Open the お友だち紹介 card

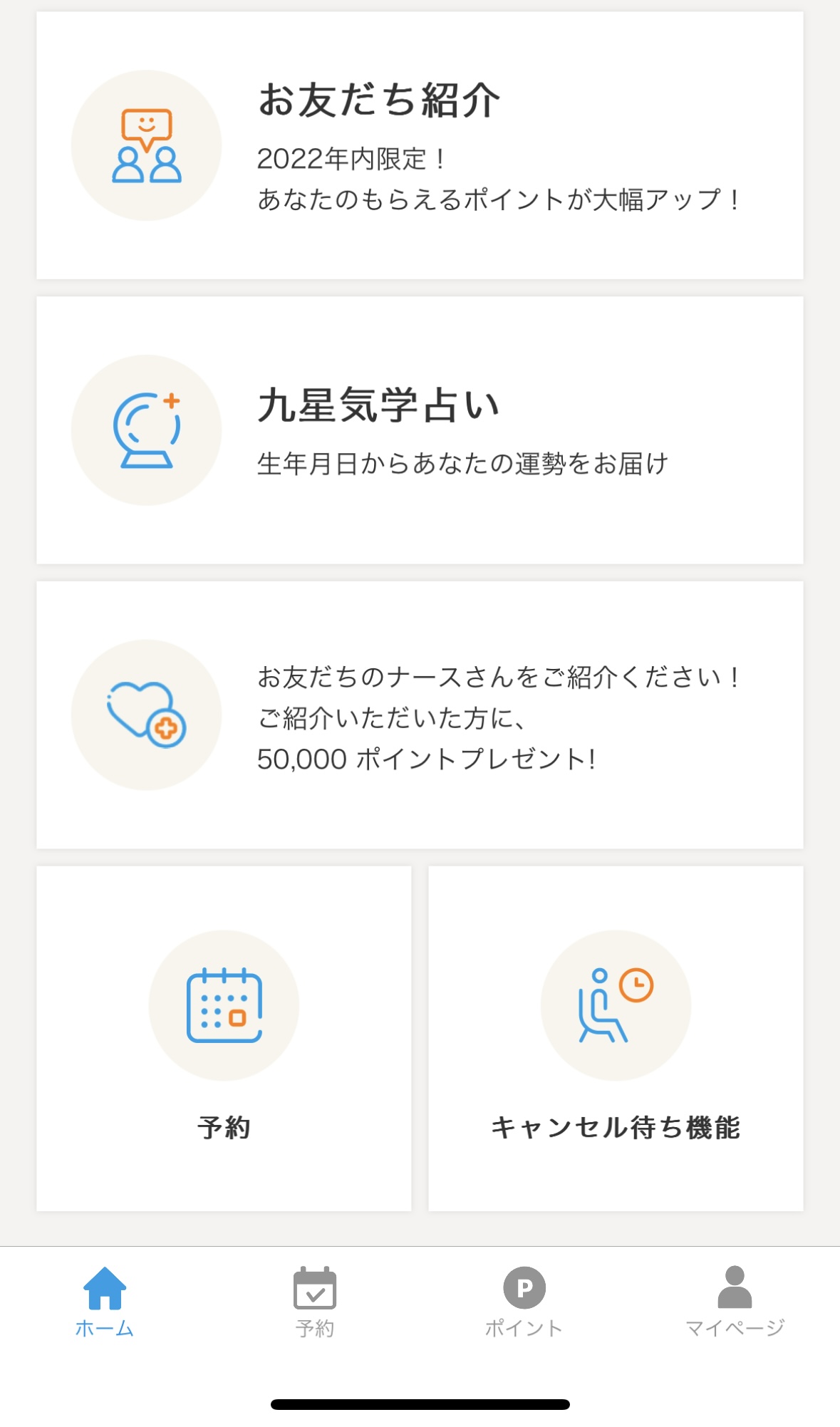point(420,145)
